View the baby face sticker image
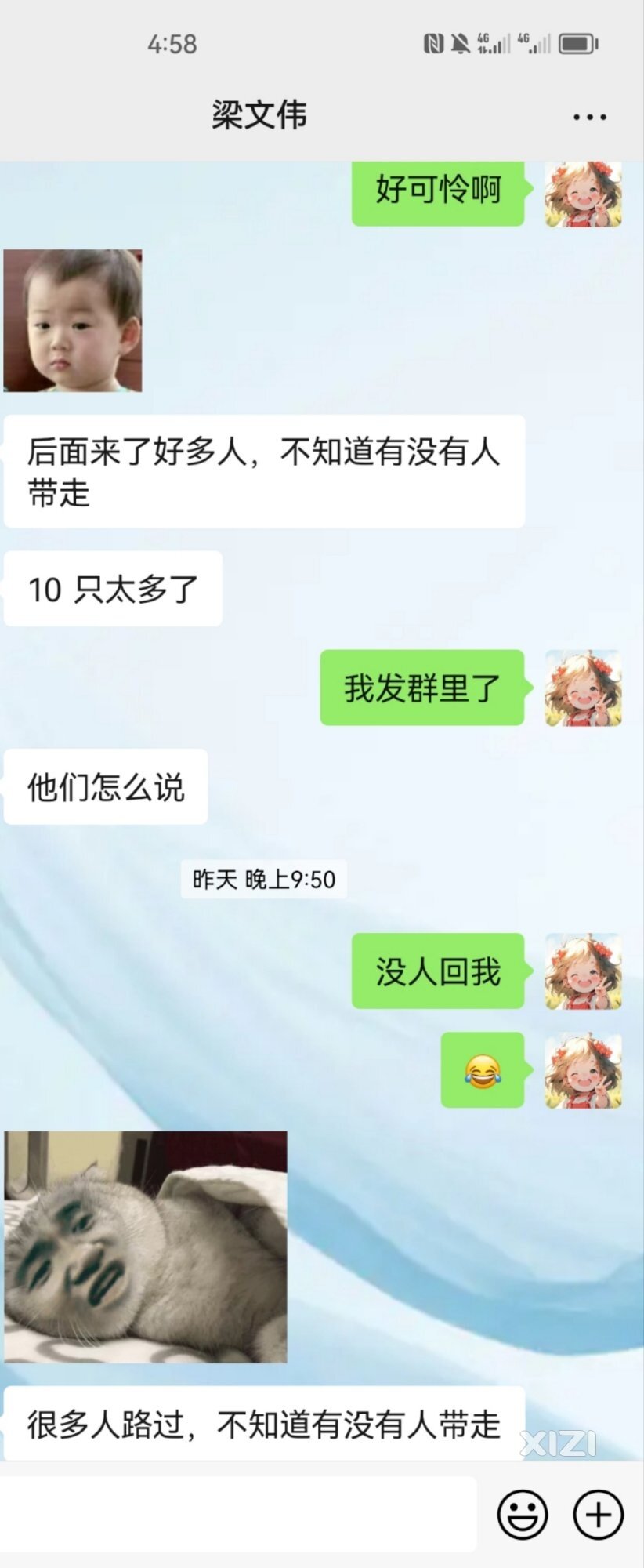 pos(73,321)
